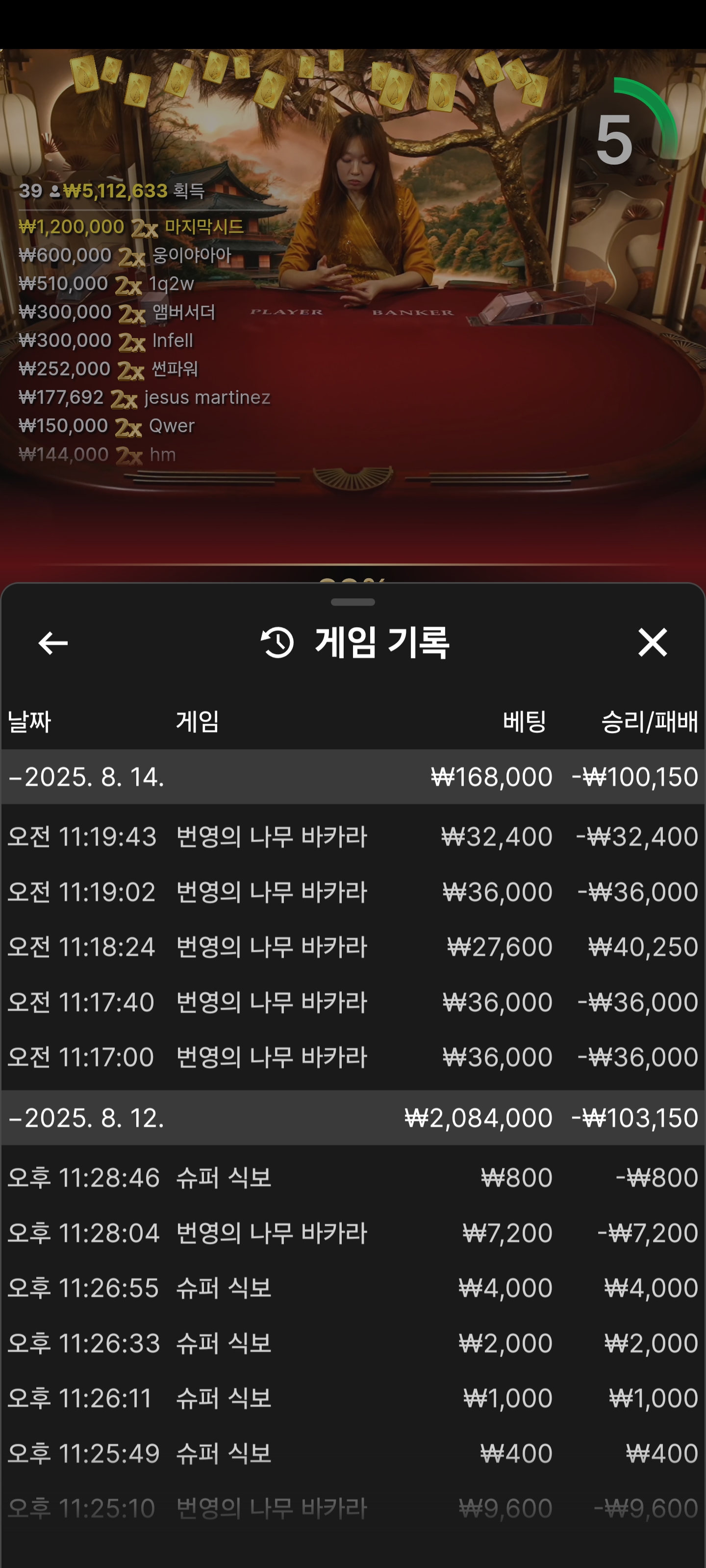Go back from the game history panel
The height and width of the screenshot is (1568, 706).
point(53,643)
